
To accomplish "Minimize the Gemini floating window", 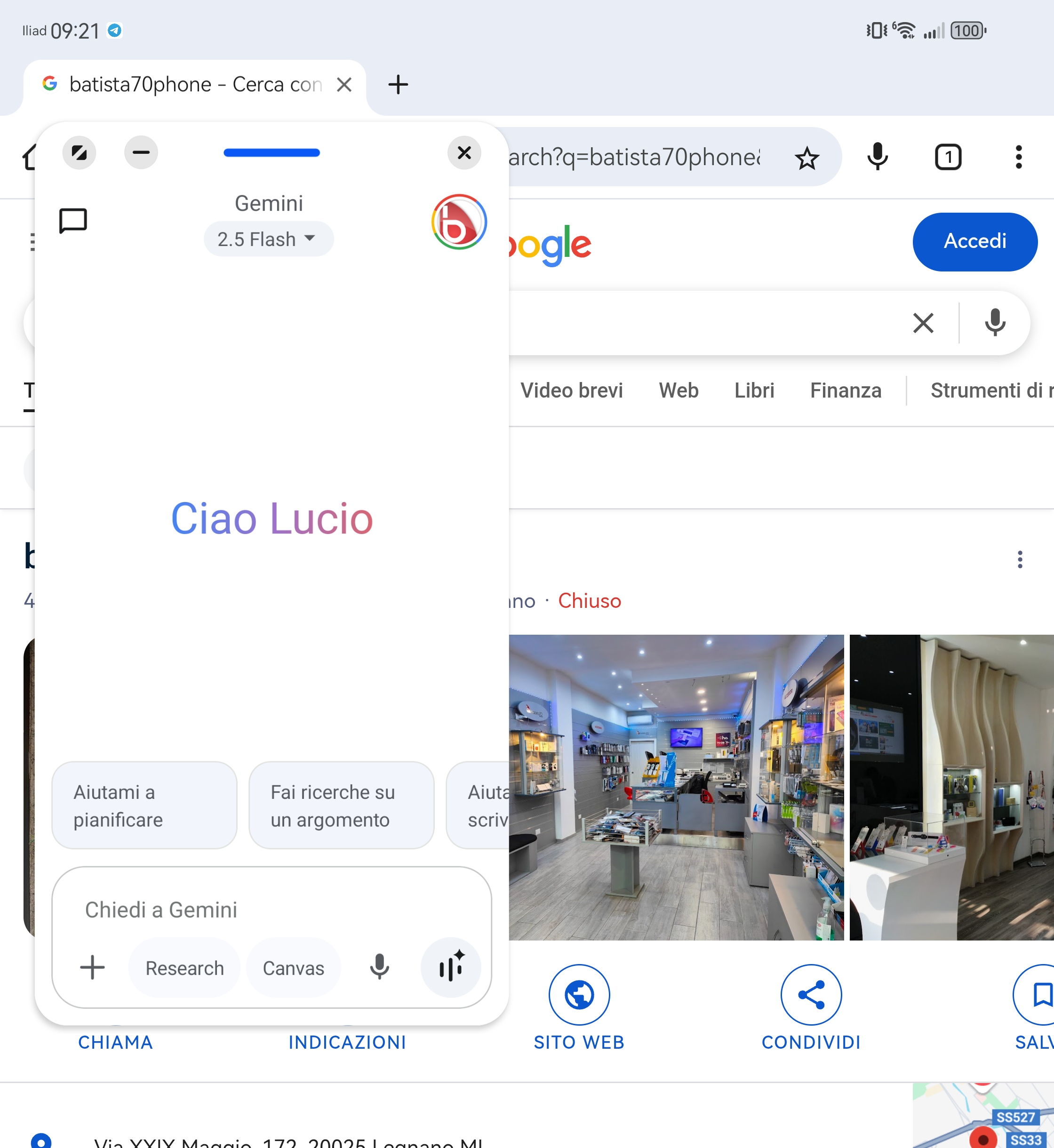I will [141, 153].
